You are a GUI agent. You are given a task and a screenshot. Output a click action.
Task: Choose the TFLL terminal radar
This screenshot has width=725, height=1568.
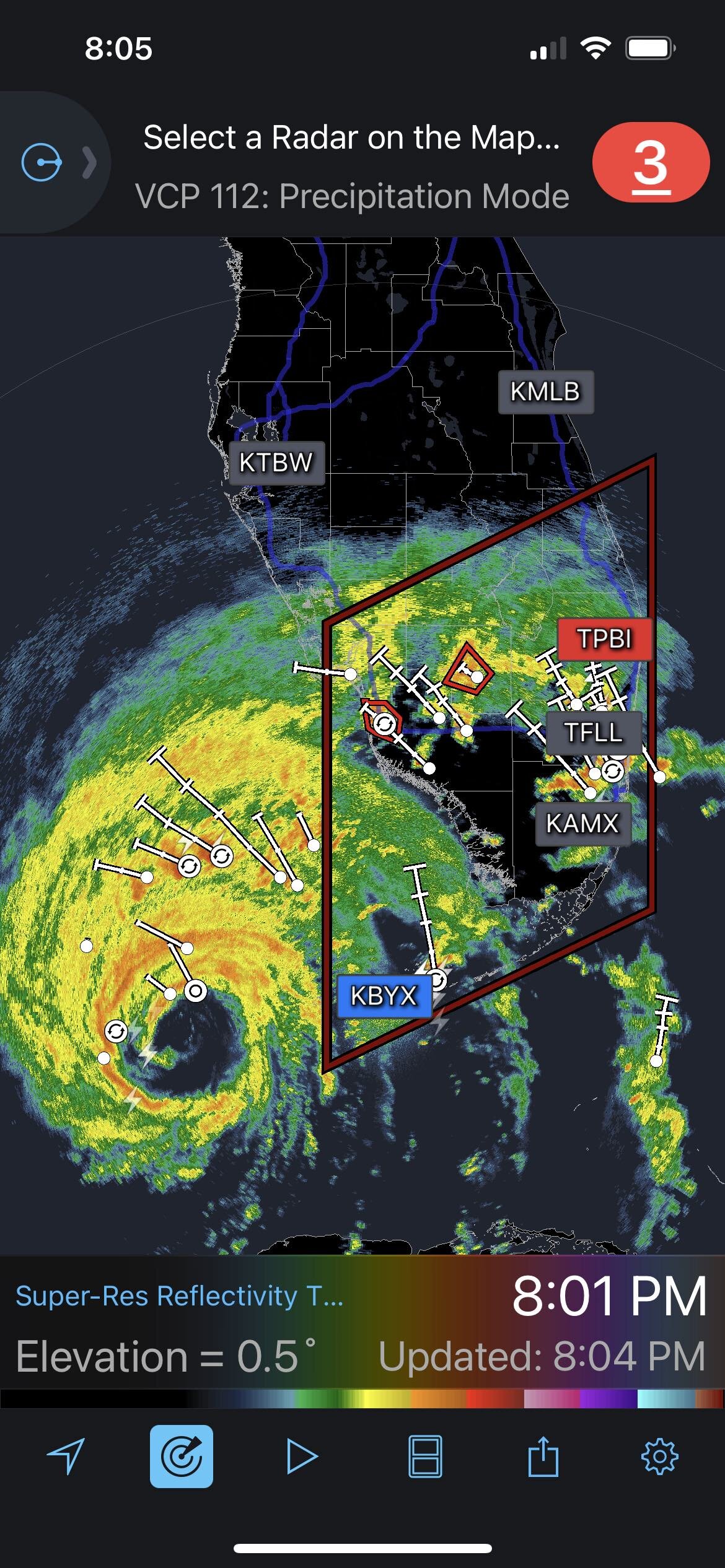click(594, 733)
